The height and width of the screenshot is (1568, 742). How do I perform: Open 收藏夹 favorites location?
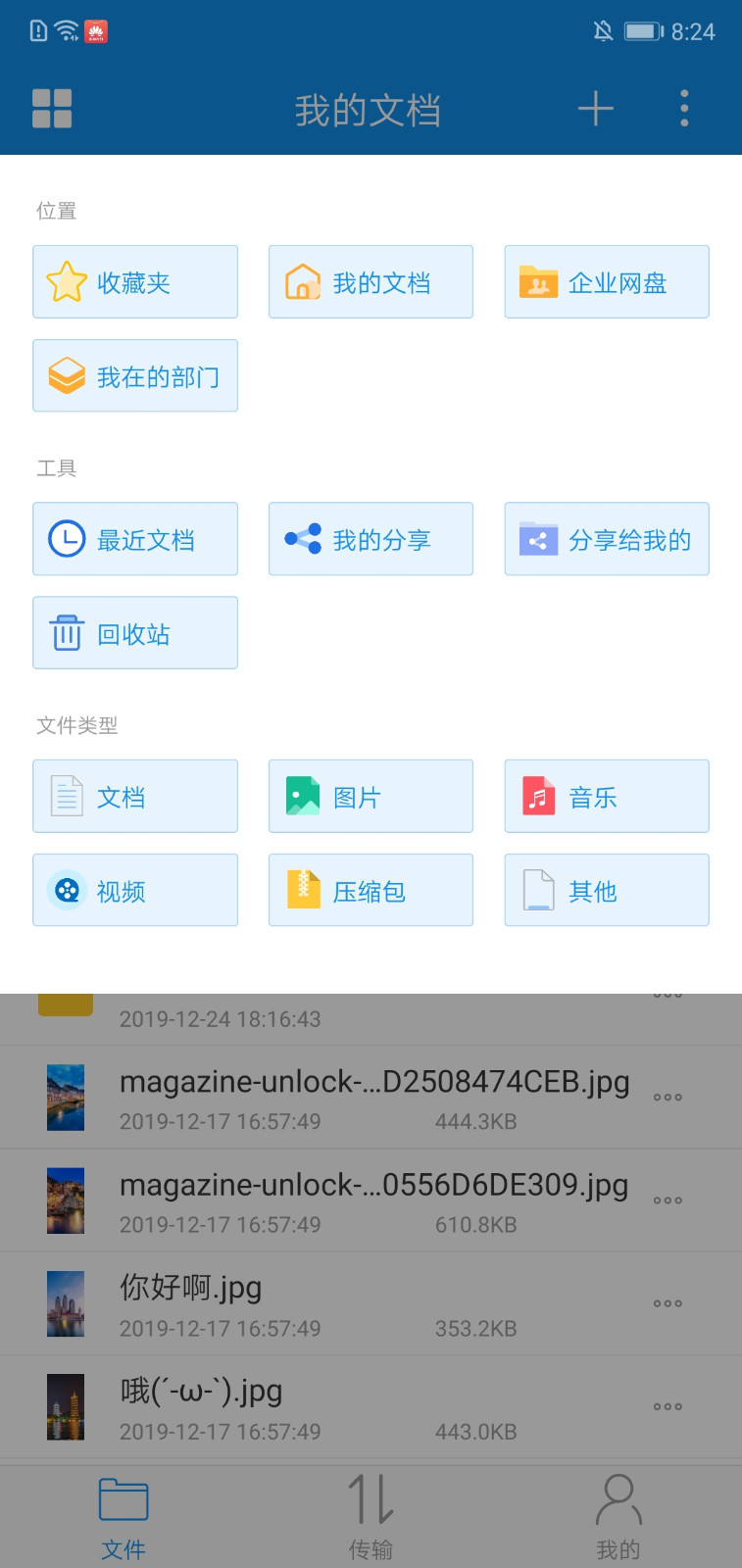[135, 282]
